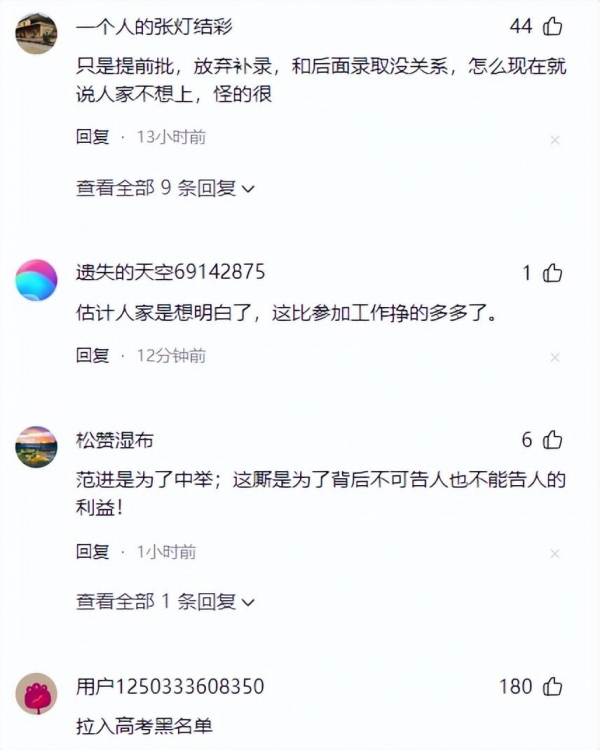The image size is (600, 750).
Task: Dismiss the comment by 一个人的张灯结彩
Action: (554, 140)
